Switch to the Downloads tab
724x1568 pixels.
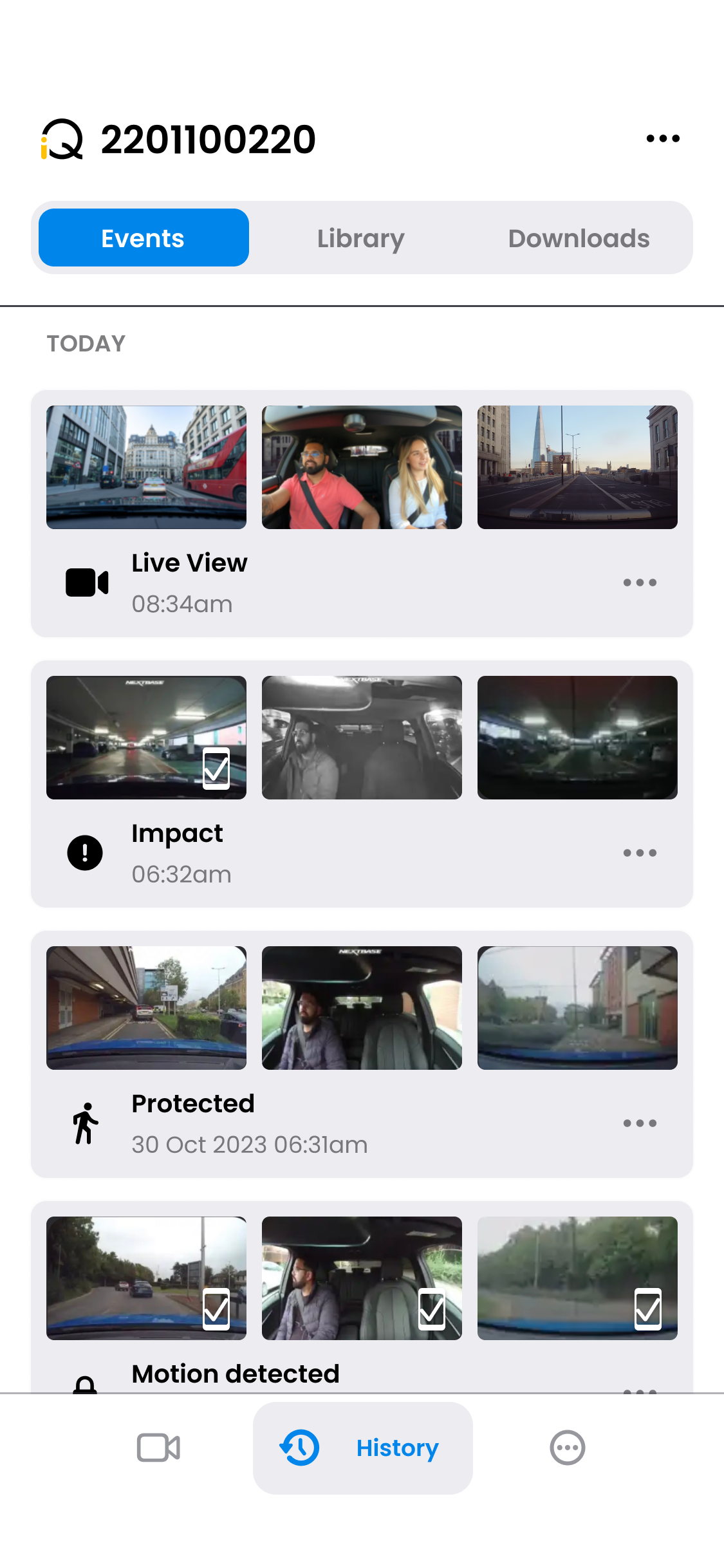point(579,238)
